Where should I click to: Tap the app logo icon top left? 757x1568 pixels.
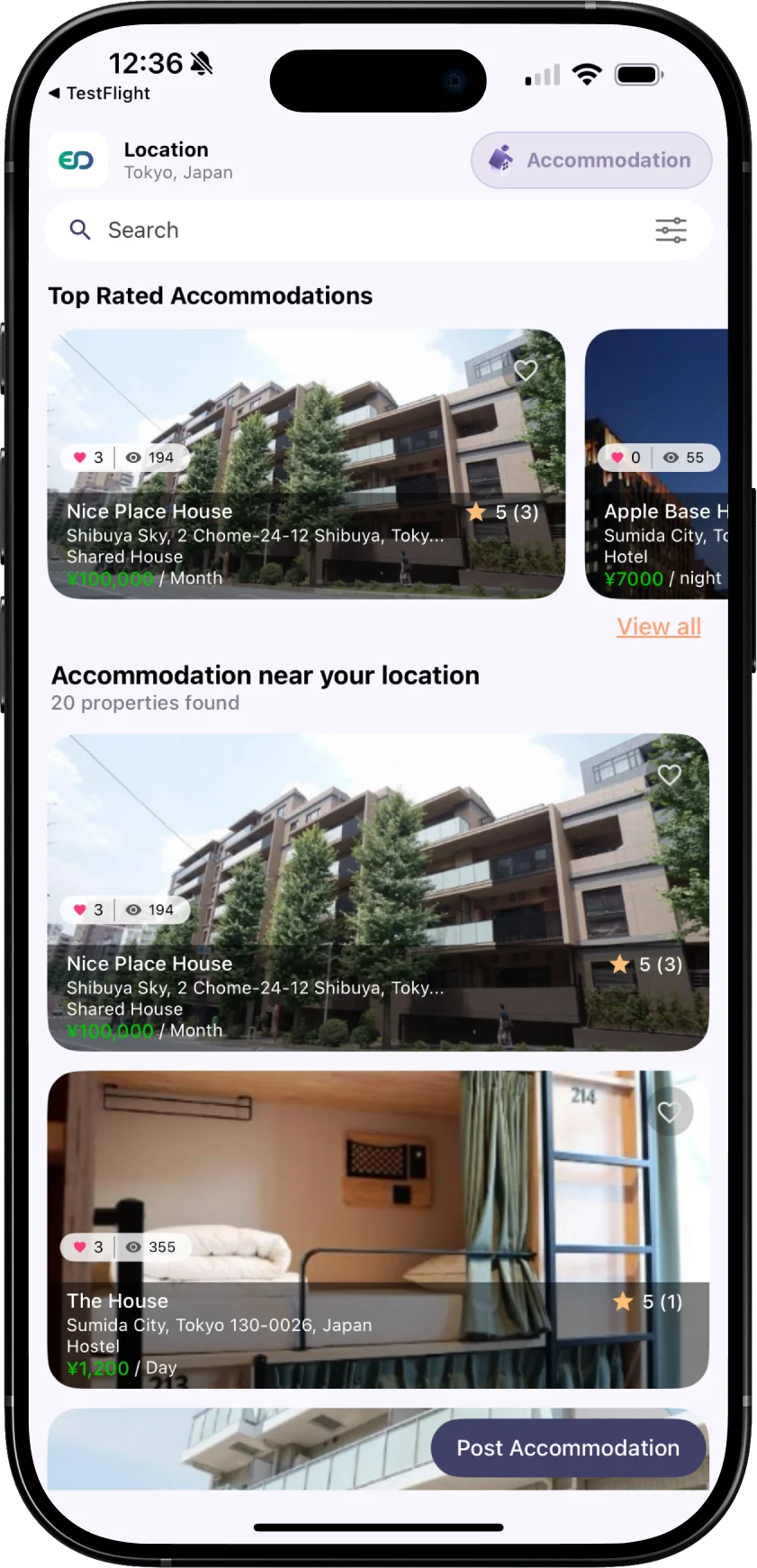77,160
